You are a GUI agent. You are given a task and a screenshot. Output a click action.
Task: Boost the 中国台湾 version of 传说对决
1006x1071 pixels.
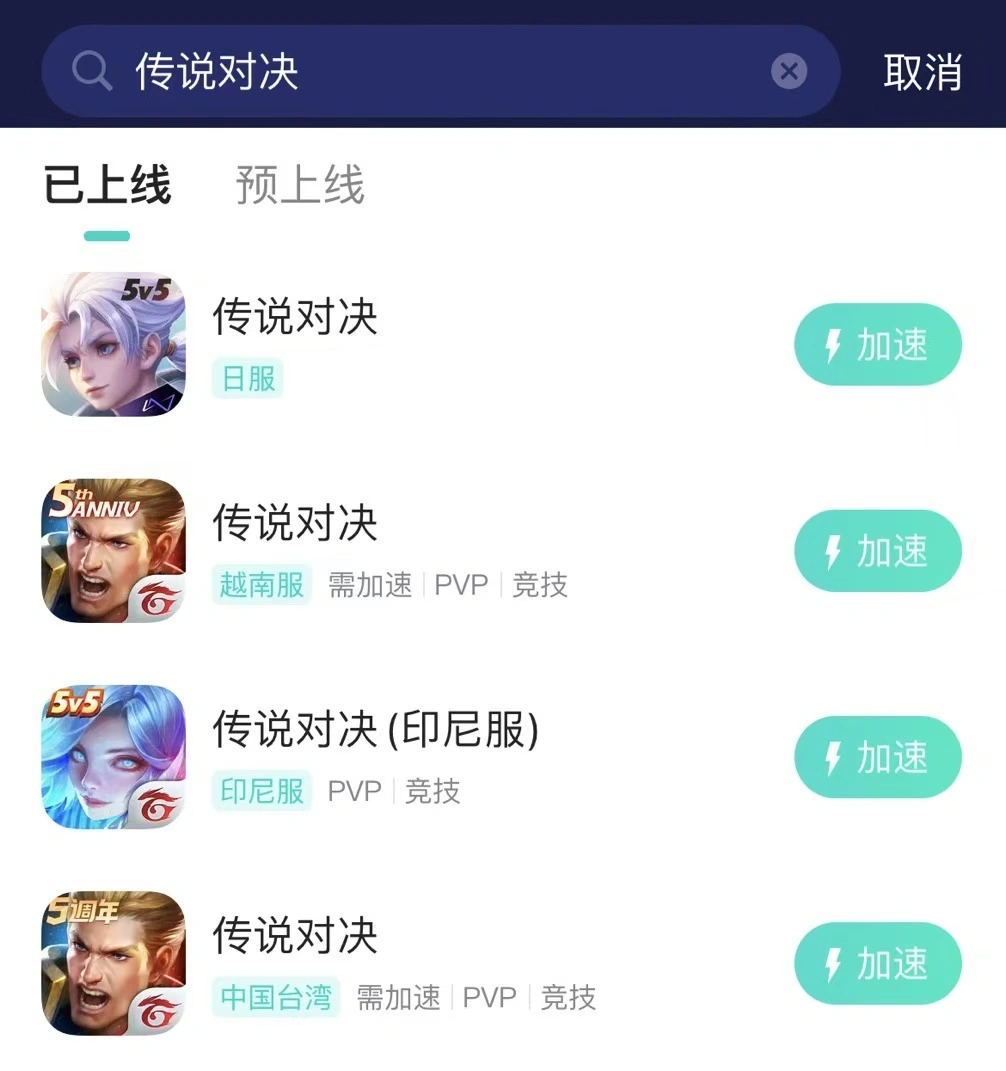pos(877,963)
